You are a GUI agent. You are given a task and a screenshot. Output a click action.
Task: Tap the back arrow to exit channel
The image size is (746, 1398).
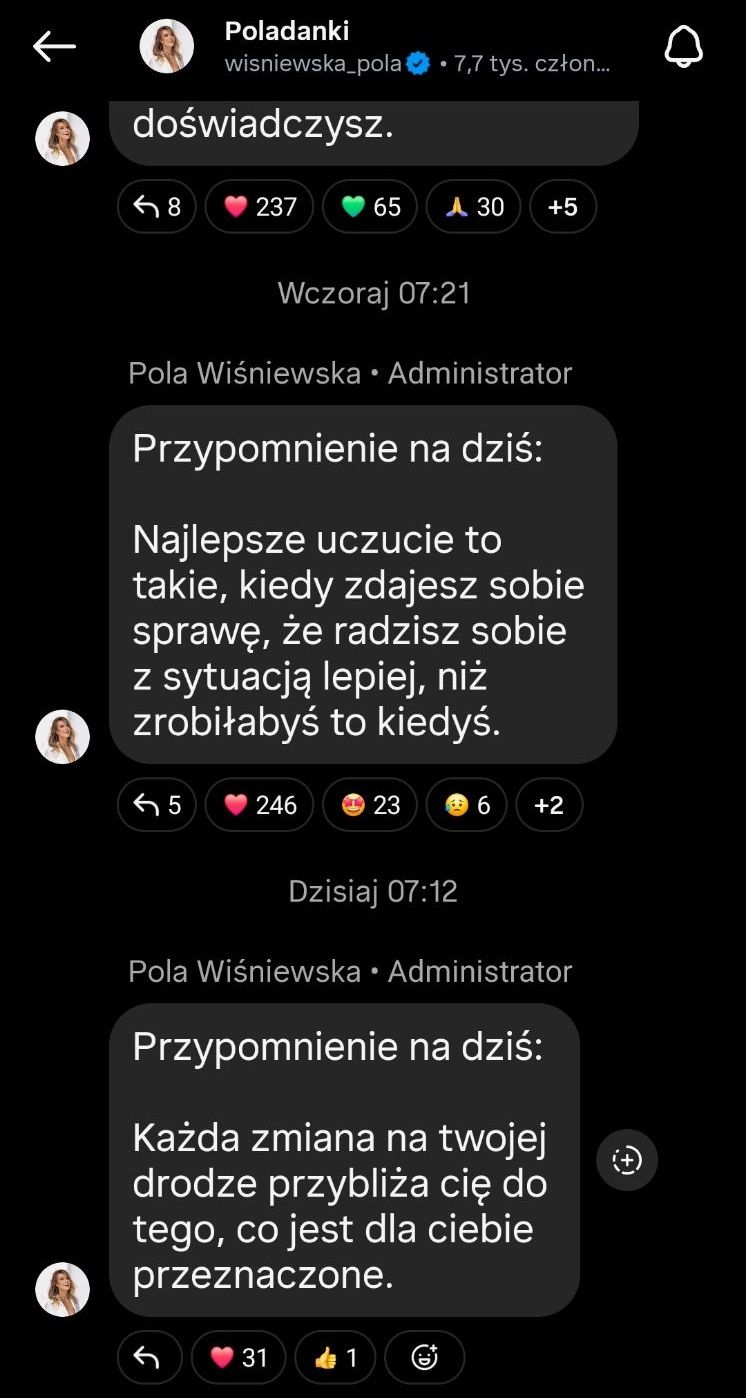coord(55,45)
